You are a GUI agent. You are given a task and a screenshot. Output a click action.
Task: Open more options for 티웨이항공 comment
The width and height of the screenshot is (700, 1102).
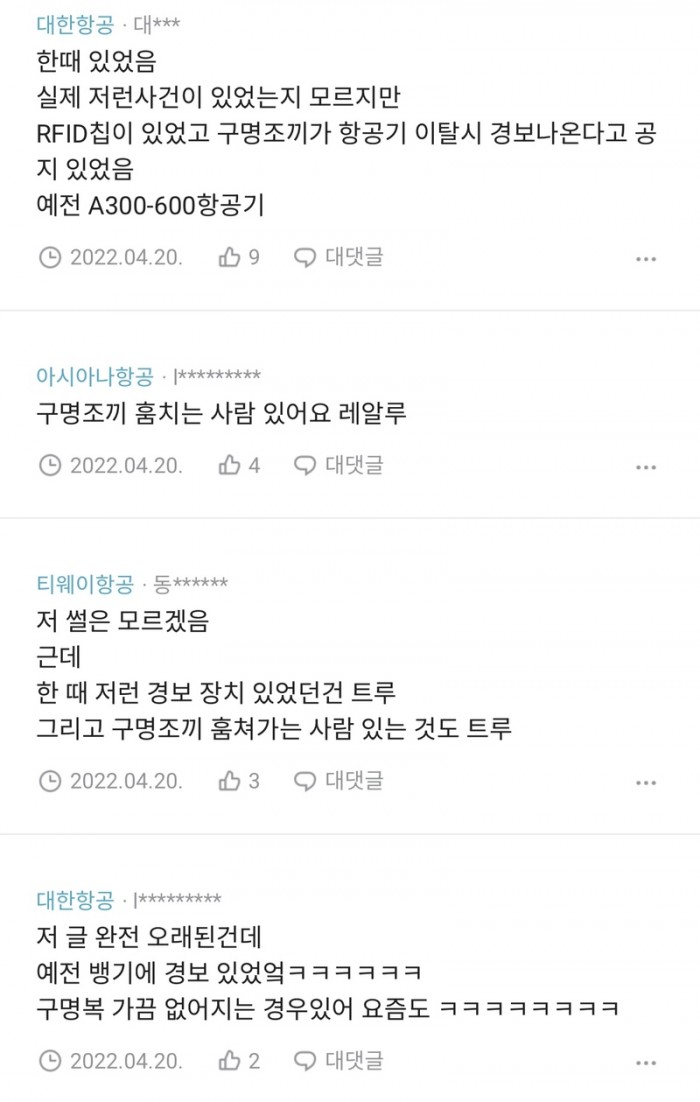coord(646,782)
